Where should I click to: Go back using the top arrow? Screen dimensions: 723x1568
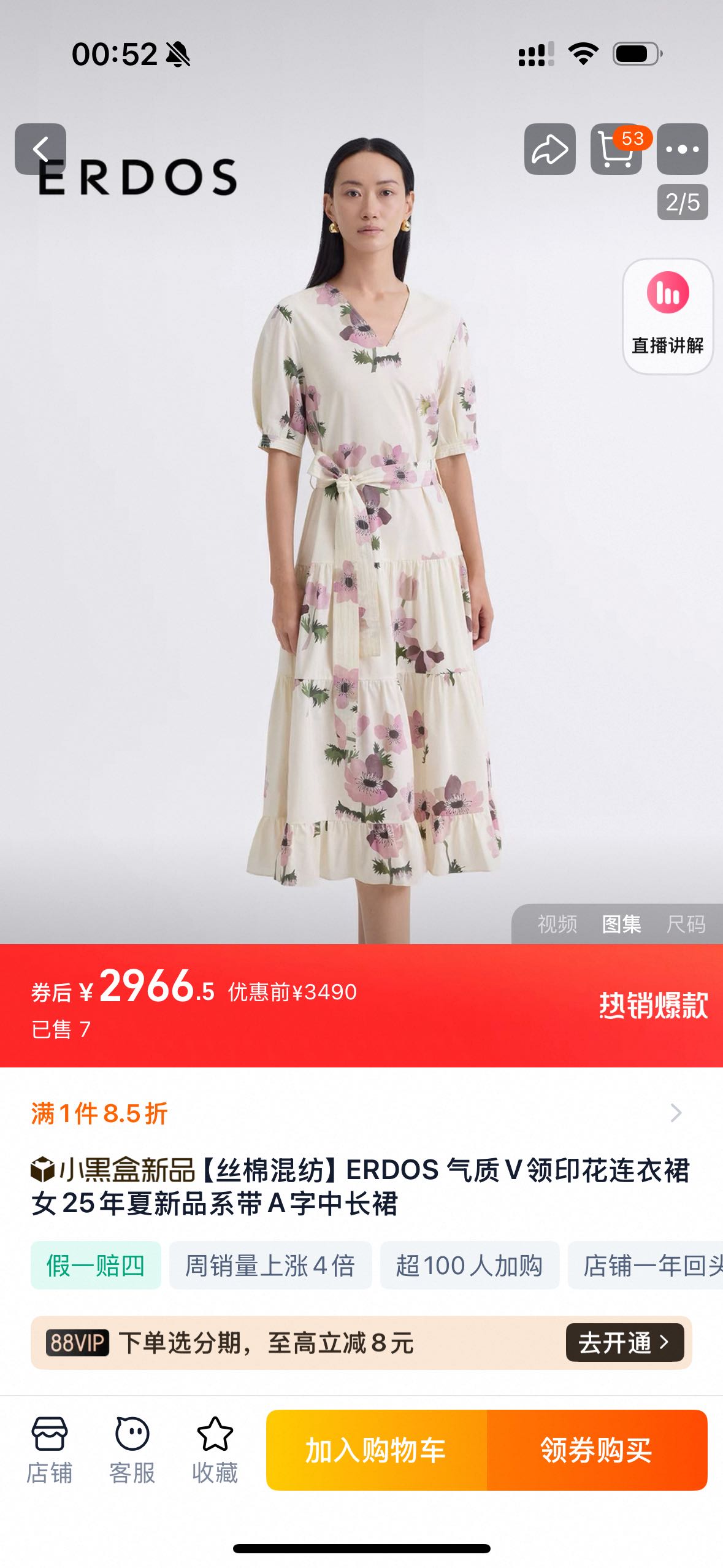click(x=40, y=149)
